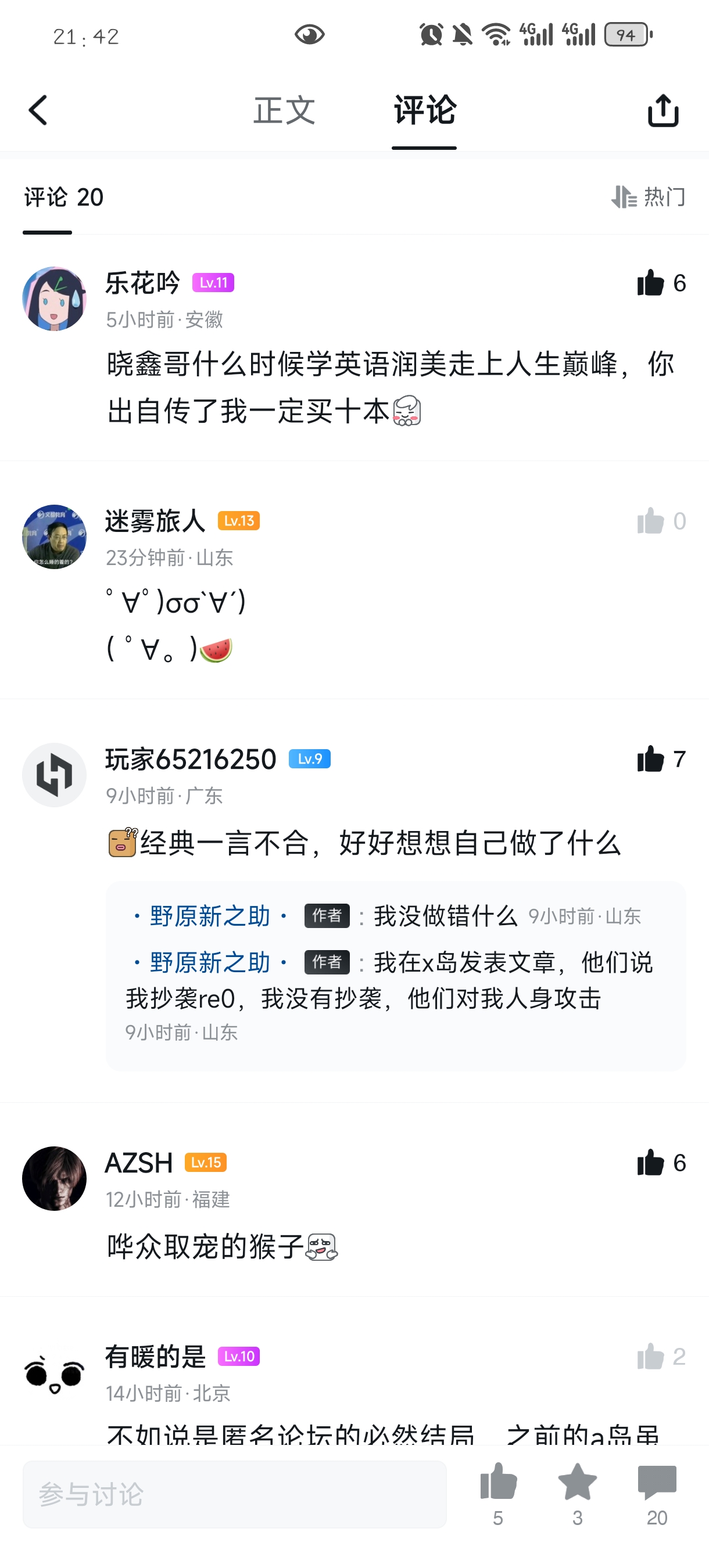Like AZSH's comment
The image size is (709, 1568).
click(x=650, y=1163)
